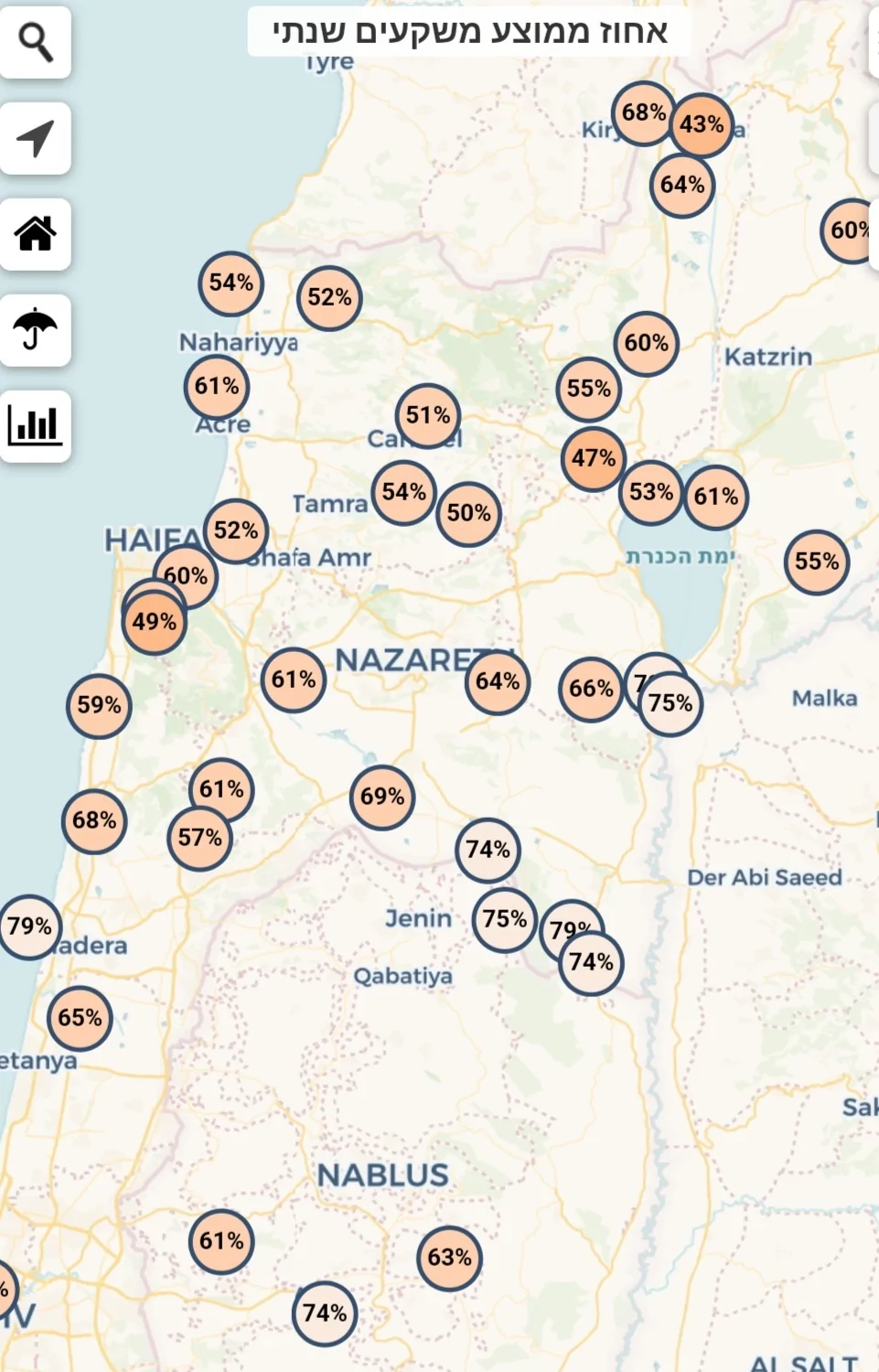The height and width of the screenshot is (1372, 879).
Task: Open the 57% station marker
Action: point(200,838)
